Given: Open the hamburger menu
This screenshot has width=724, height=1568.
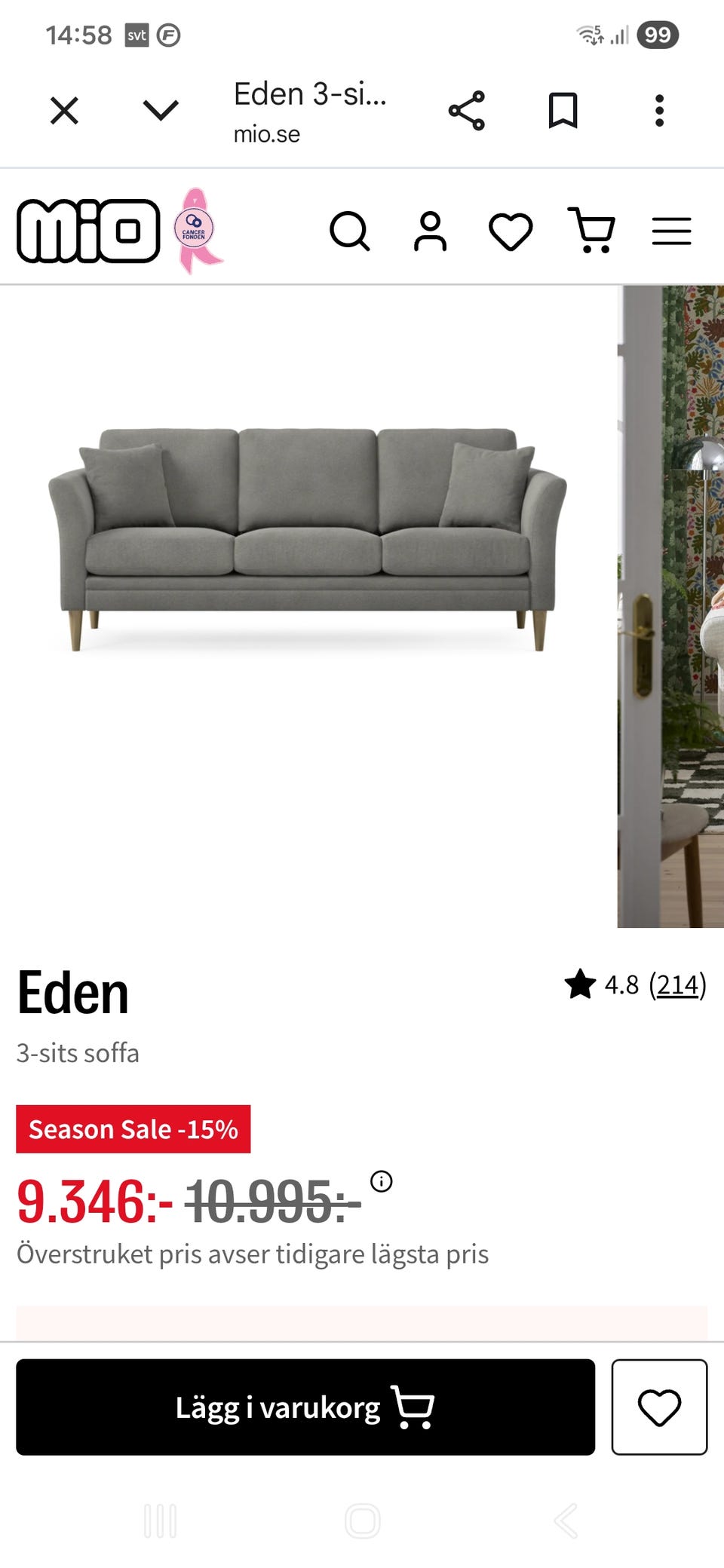Looking at the screenshot, I should (x=672, y=231).
